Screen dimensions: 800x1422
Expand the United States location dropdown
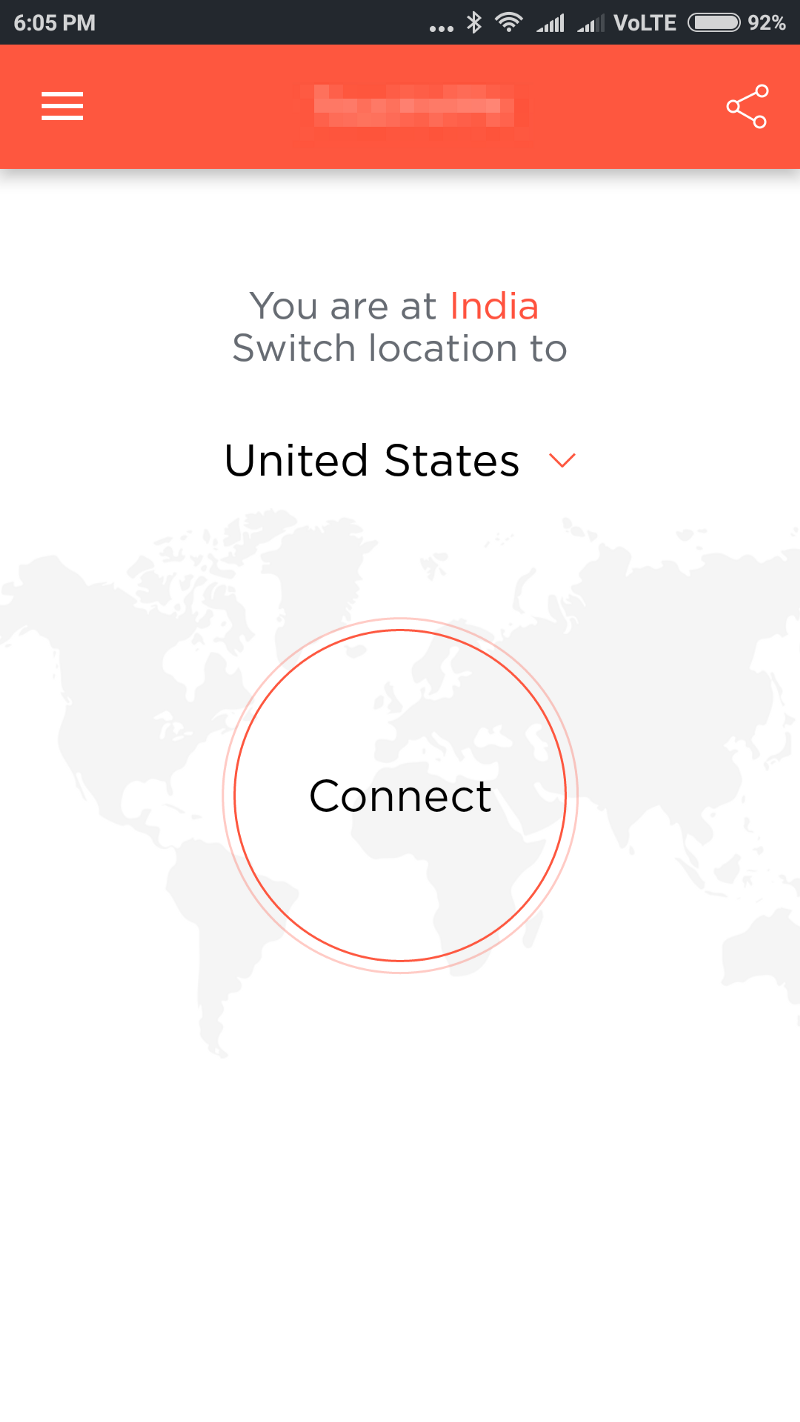(562, 460)
